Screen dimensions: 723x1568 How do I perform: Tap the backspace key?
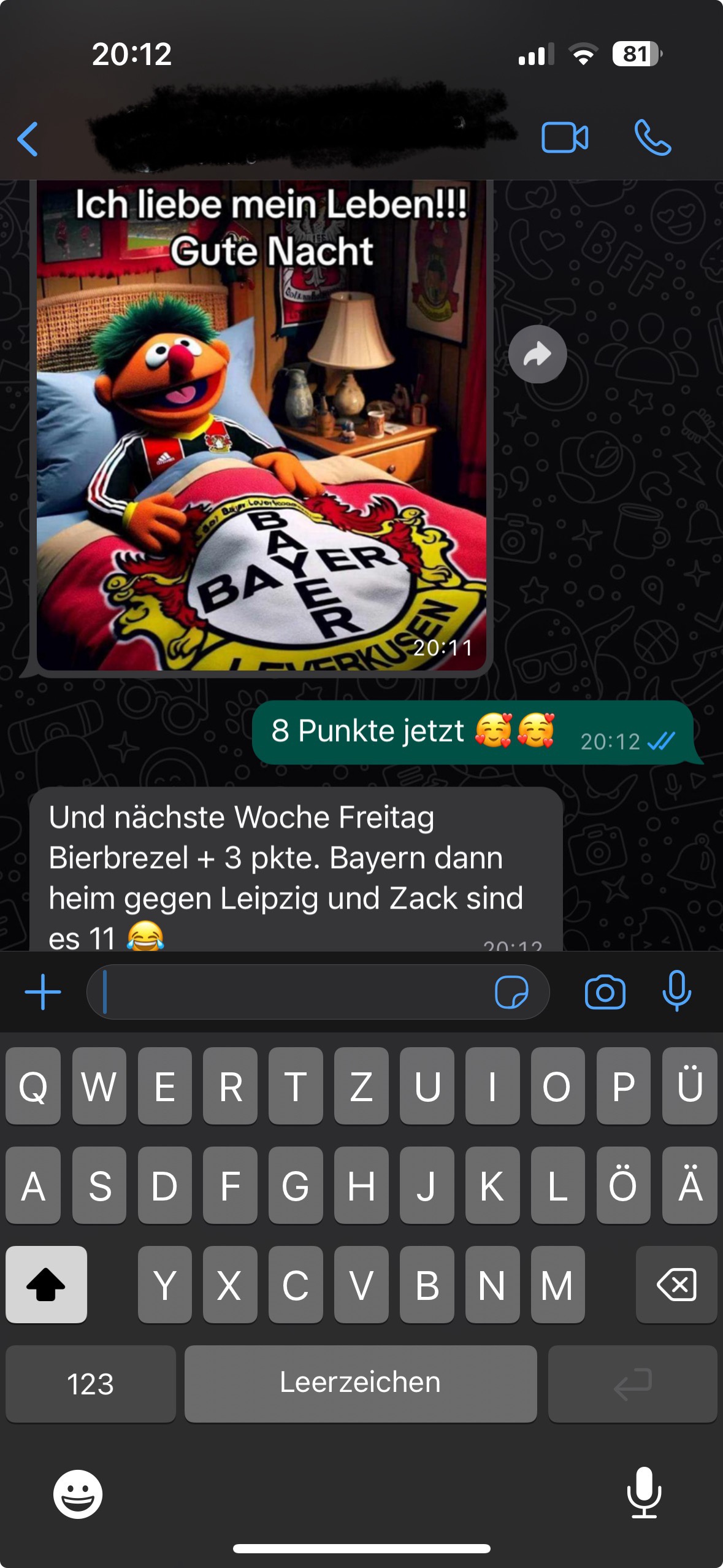tap(676, 1284)
